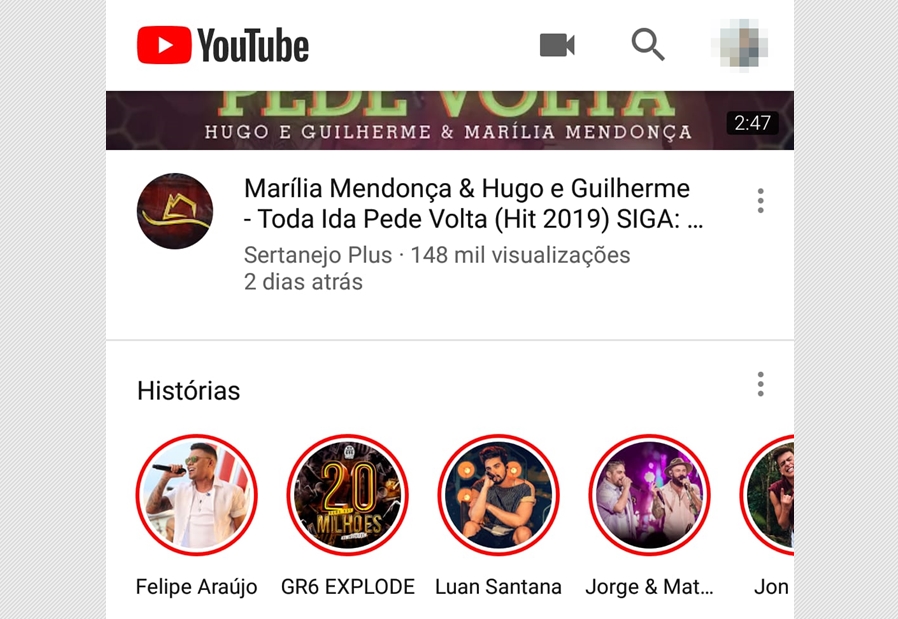898x619 pixels.
Task: Open the Histórias section overflow menu
Action: (x=761, y=385)
